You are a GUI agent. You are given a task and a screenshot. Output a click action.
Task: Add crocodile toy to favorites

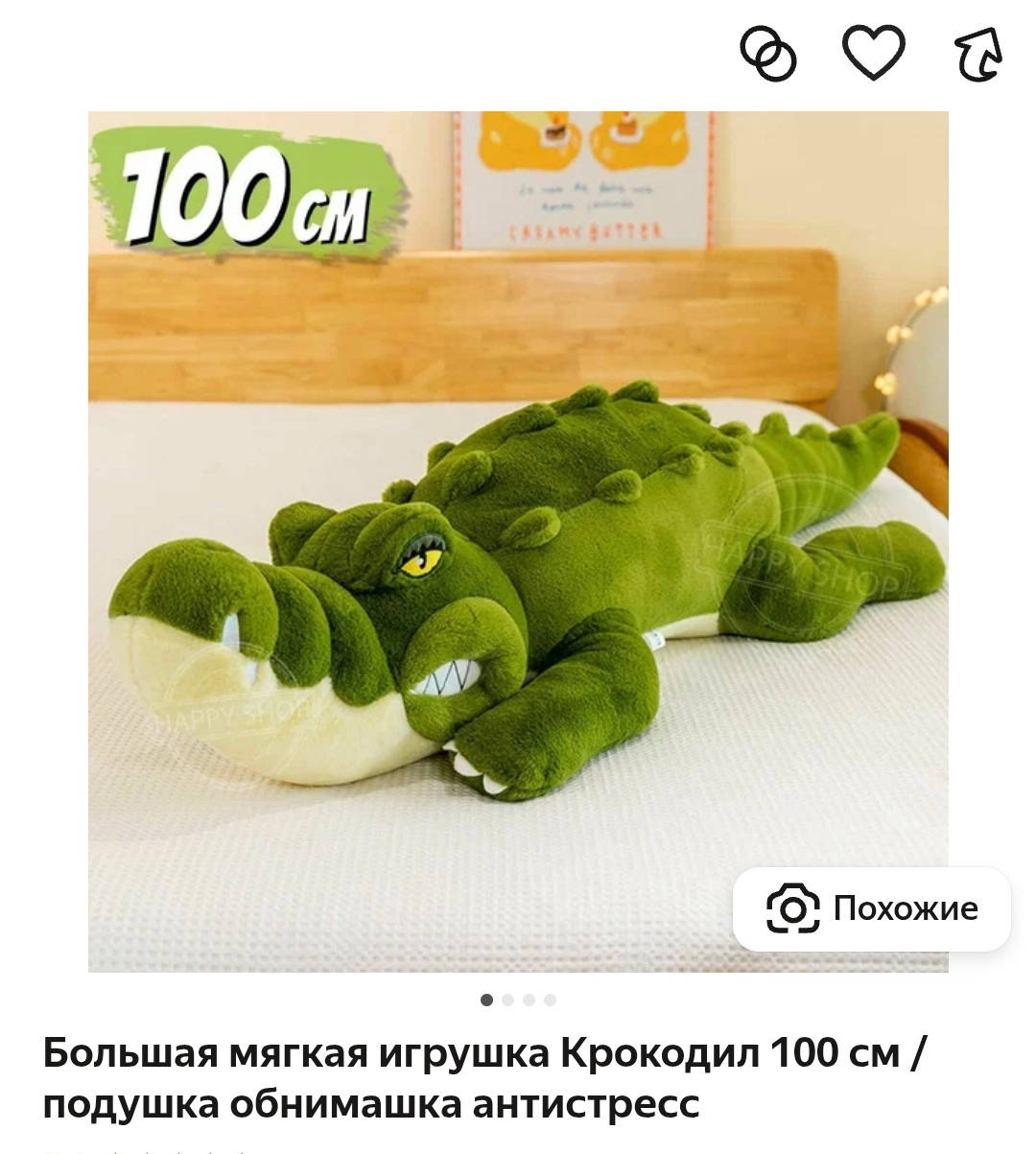[873, 52]
